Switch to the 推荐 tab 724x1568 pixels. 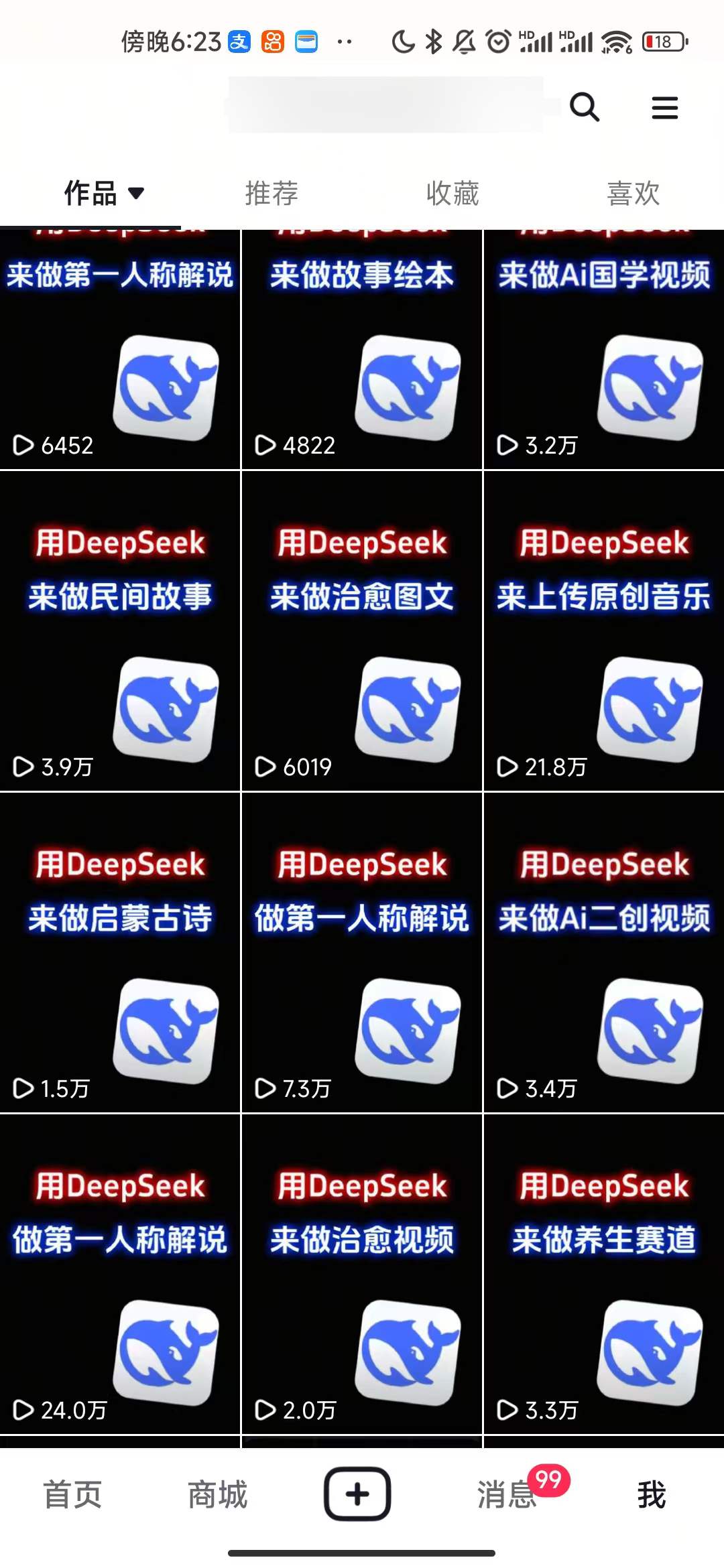[x=271, y=194]
